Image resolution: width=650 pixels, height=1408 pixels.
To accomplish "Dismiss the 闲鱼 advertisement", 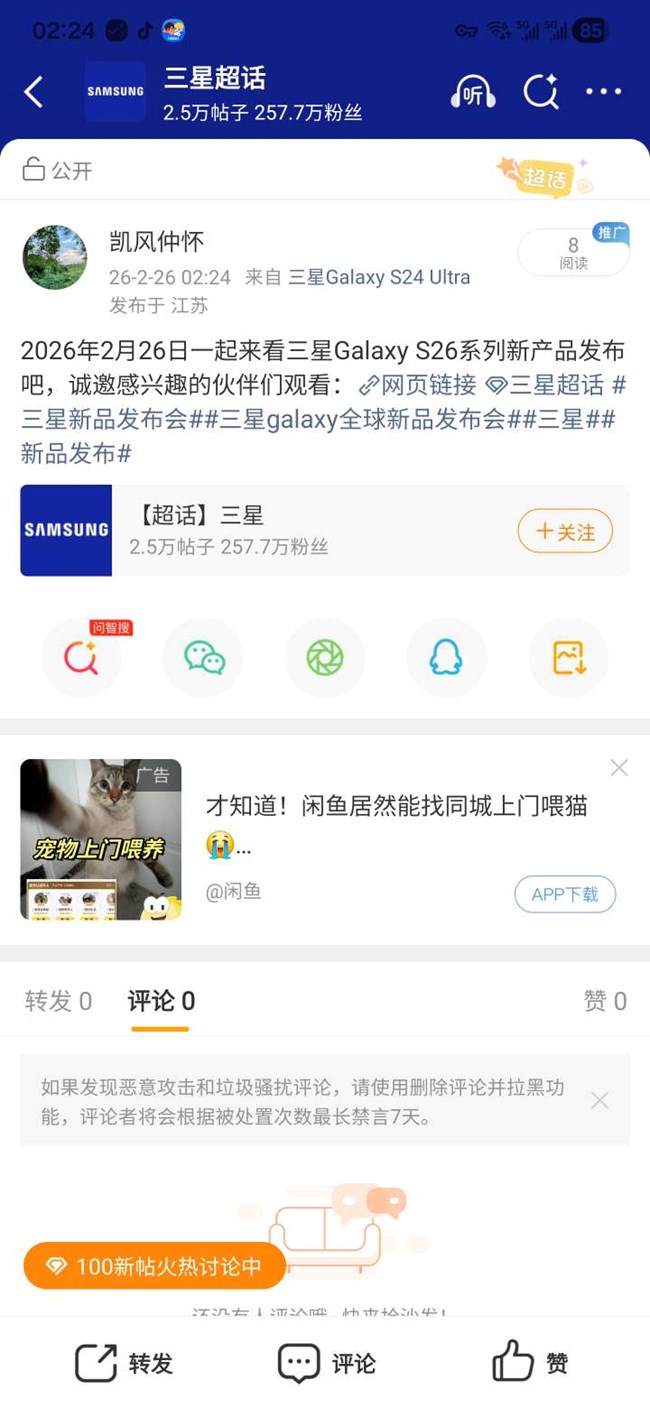I will 619,768.
